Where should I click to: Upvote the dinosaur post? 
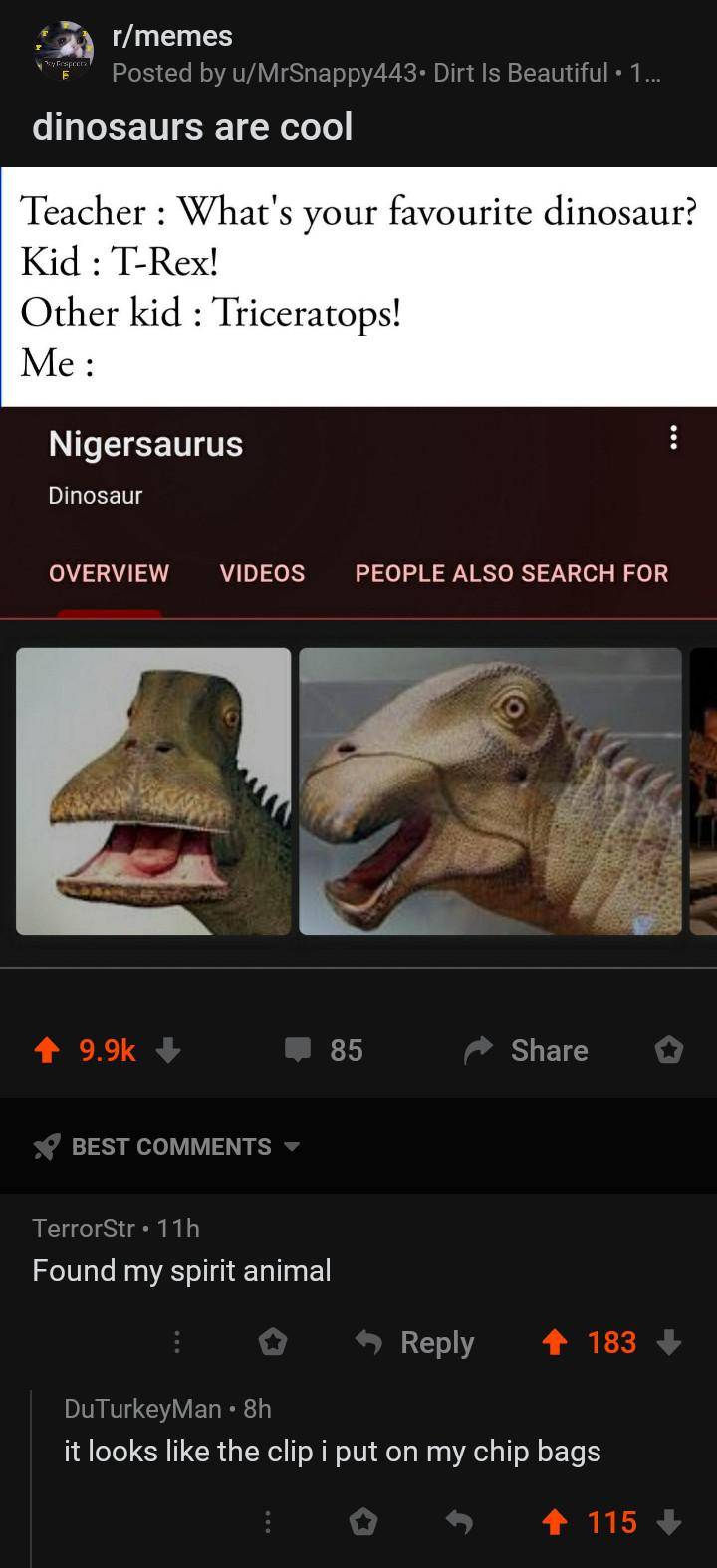pos(45,1050)
